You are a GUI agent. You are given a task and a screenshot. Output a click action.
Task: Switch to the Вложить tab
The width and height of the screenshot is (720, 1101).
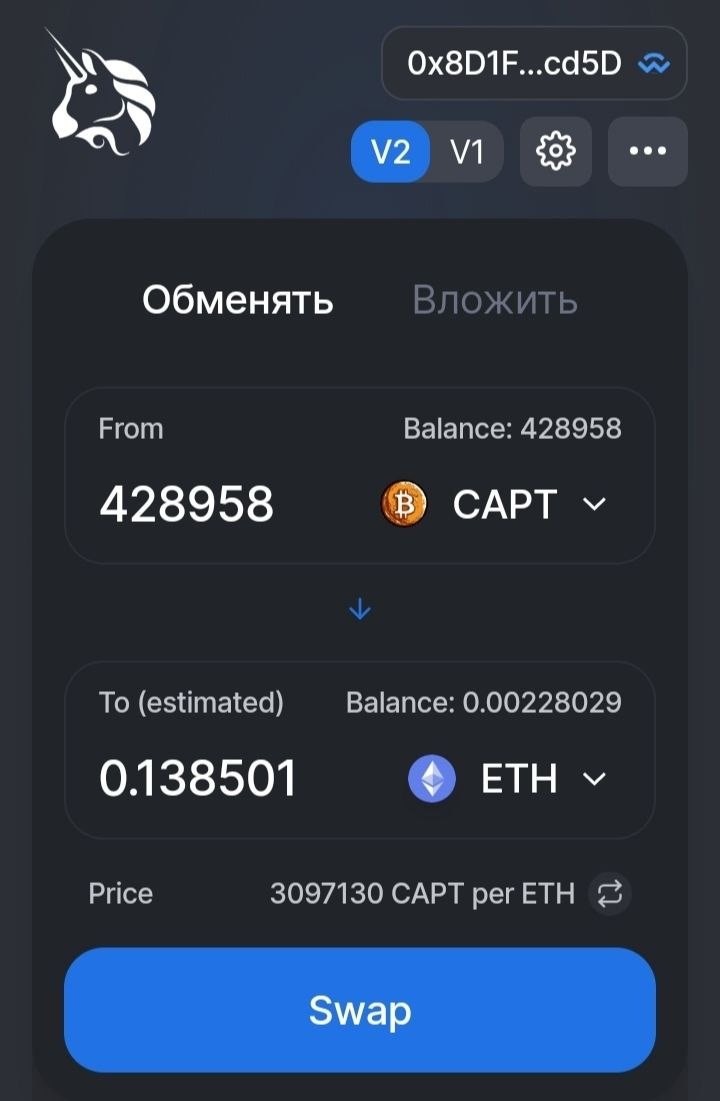pos(495,300)
